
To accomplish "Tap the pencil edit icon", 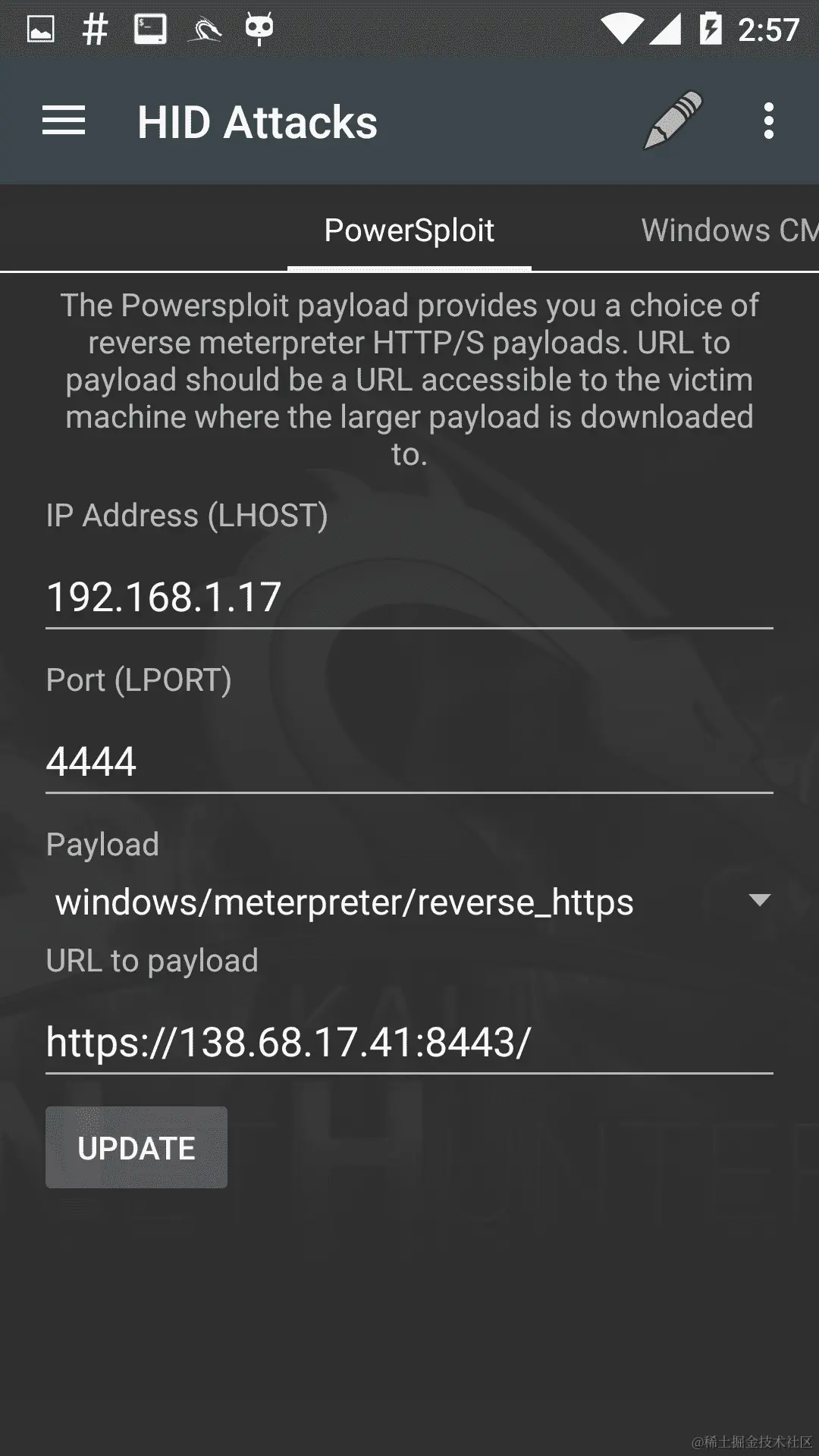I will 673,121.
